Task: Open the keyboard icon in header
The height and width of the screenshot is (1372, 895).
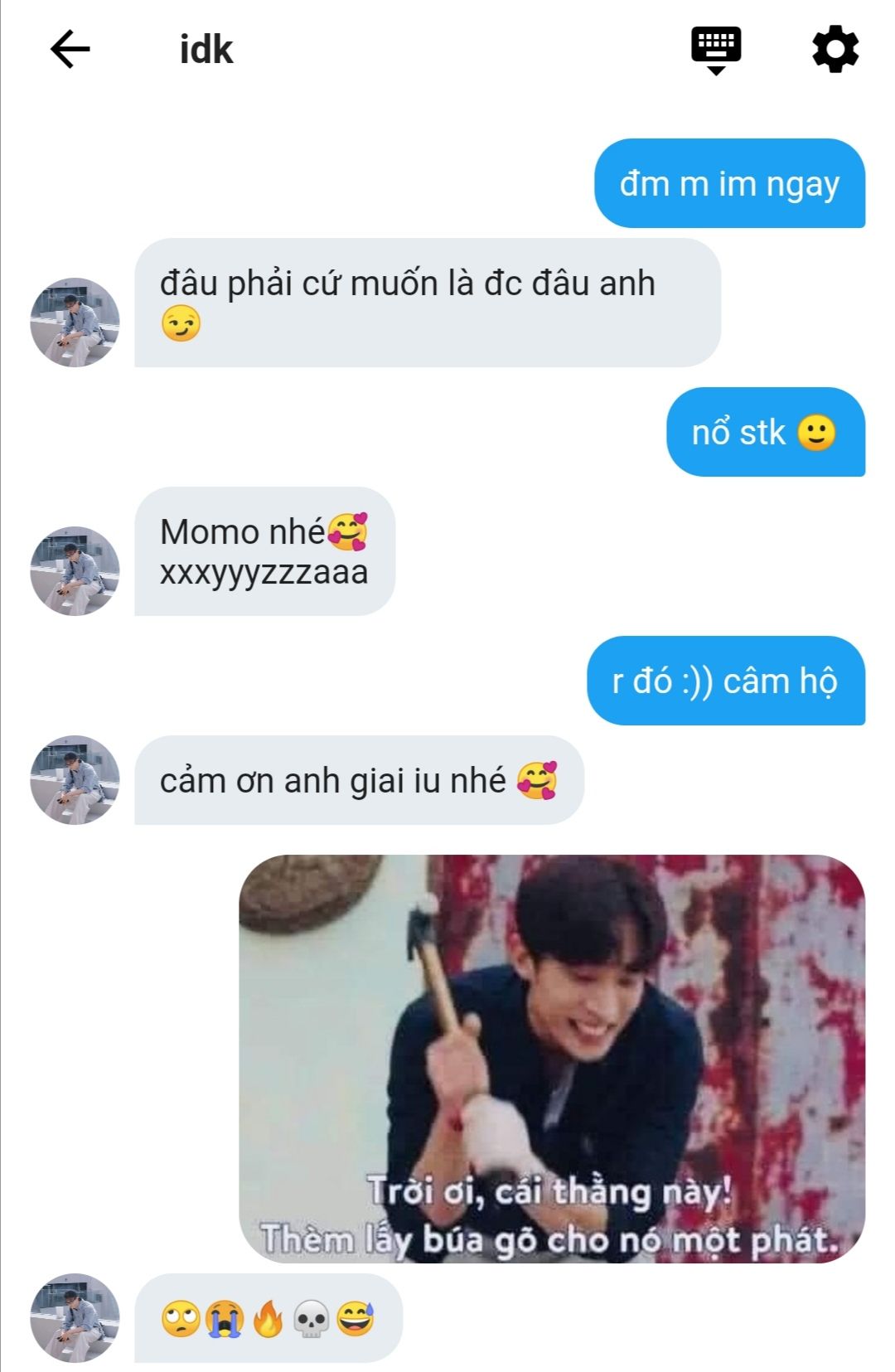Action: coord(716,49)
